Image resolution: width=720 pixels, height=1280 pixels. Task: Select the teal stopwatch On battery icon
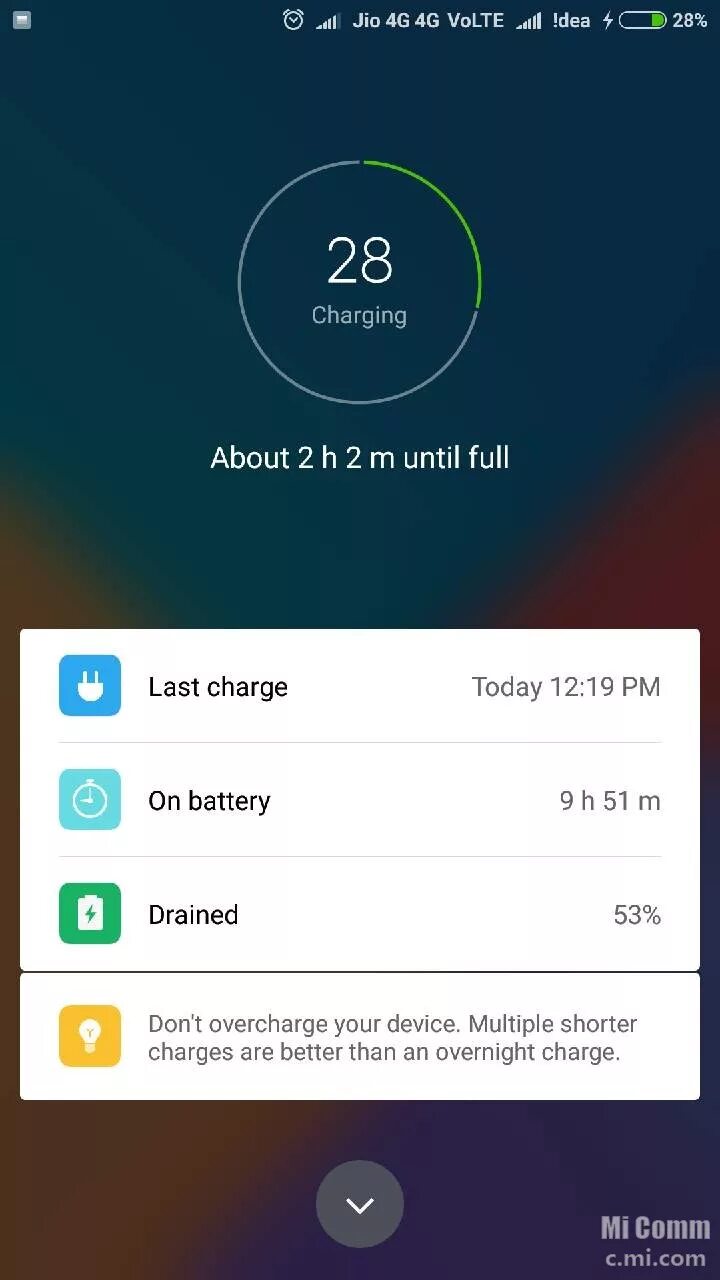(89, 799)
